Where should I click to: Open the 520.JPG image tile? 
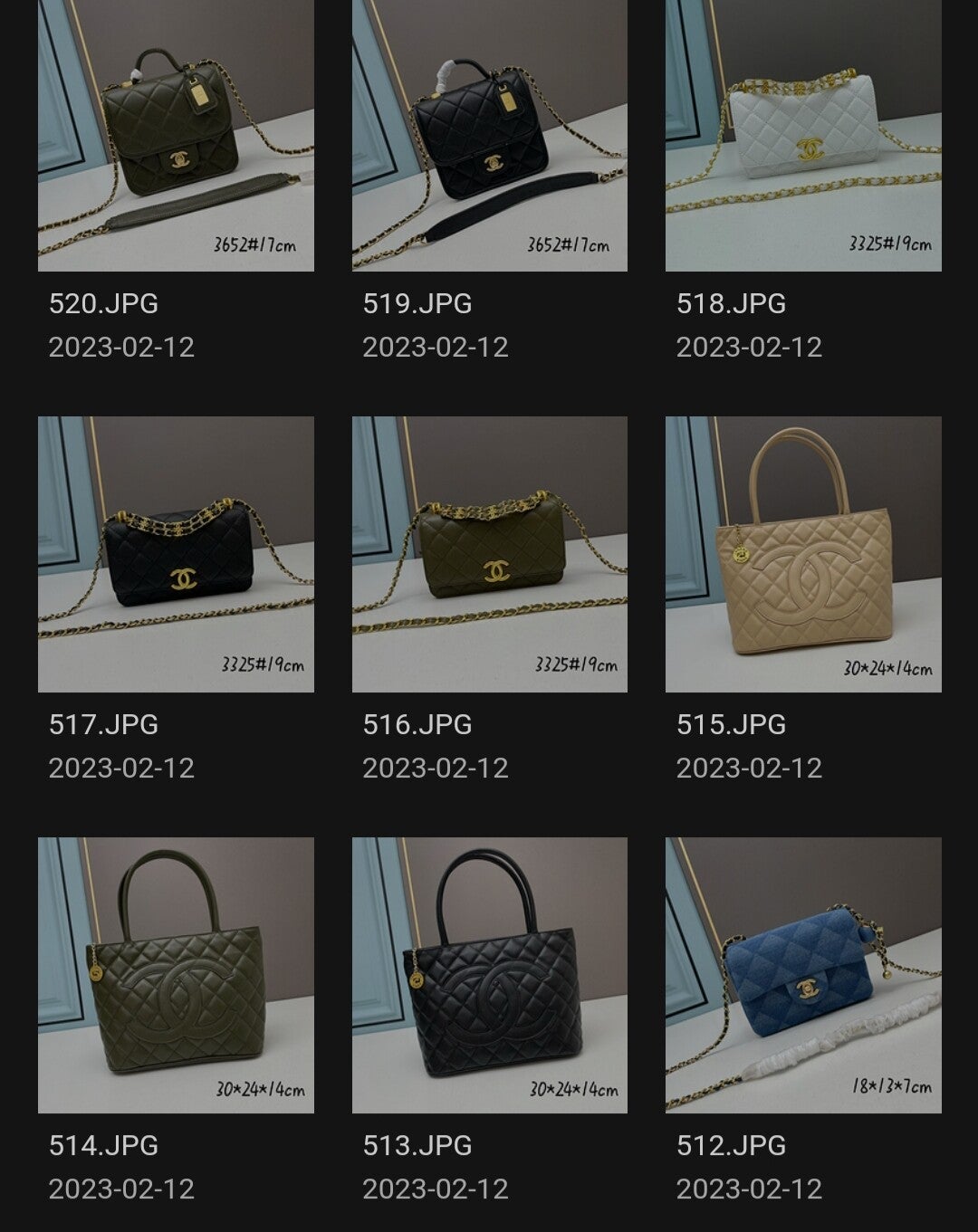[176, 136]
